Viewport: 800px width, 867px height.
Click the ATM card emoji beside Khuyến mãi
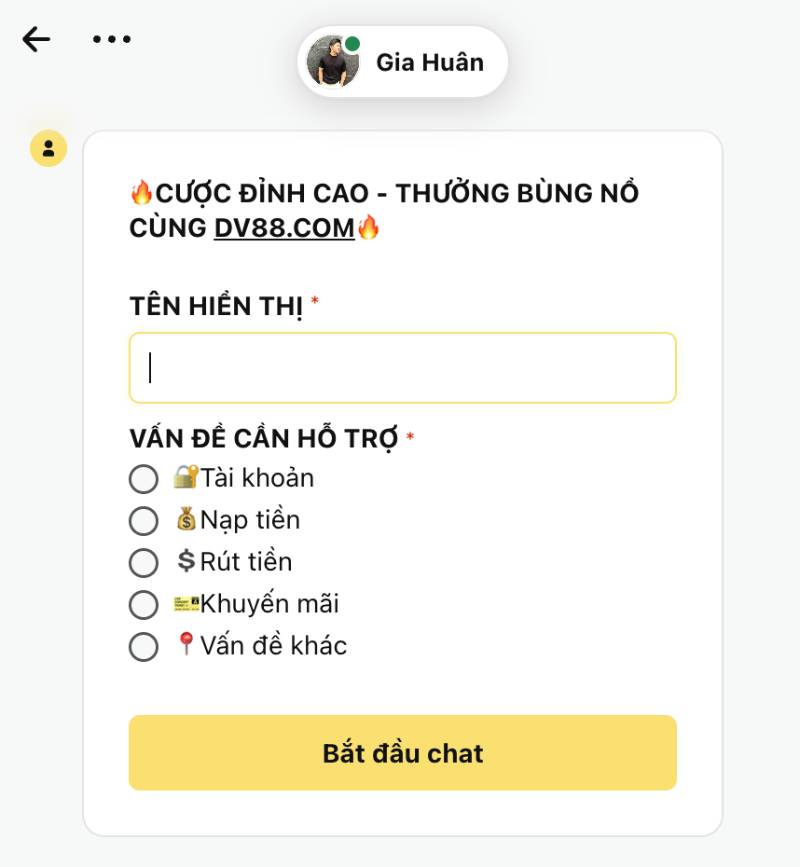(186, 604)
